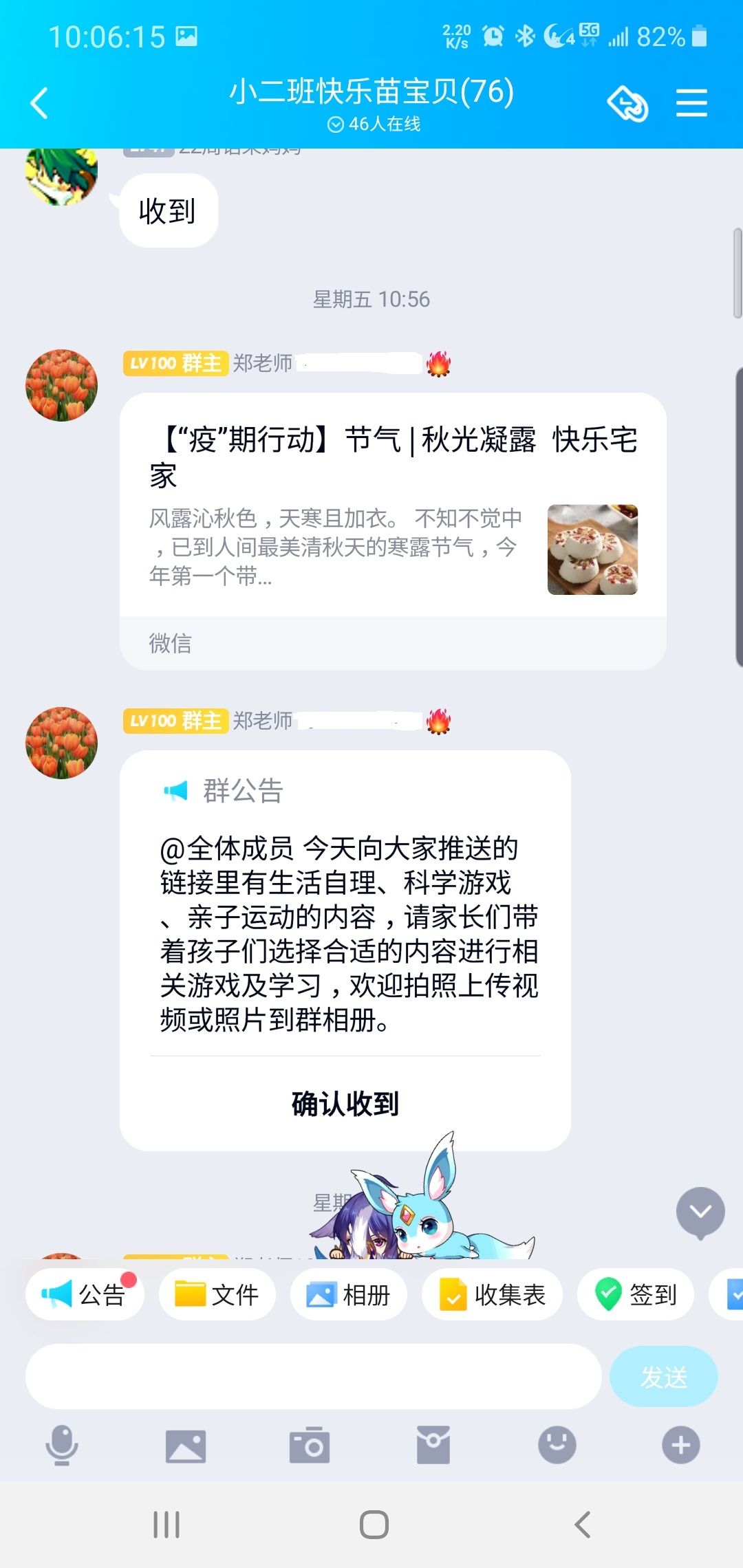Focus the message input field

(x=313, y=1377)
